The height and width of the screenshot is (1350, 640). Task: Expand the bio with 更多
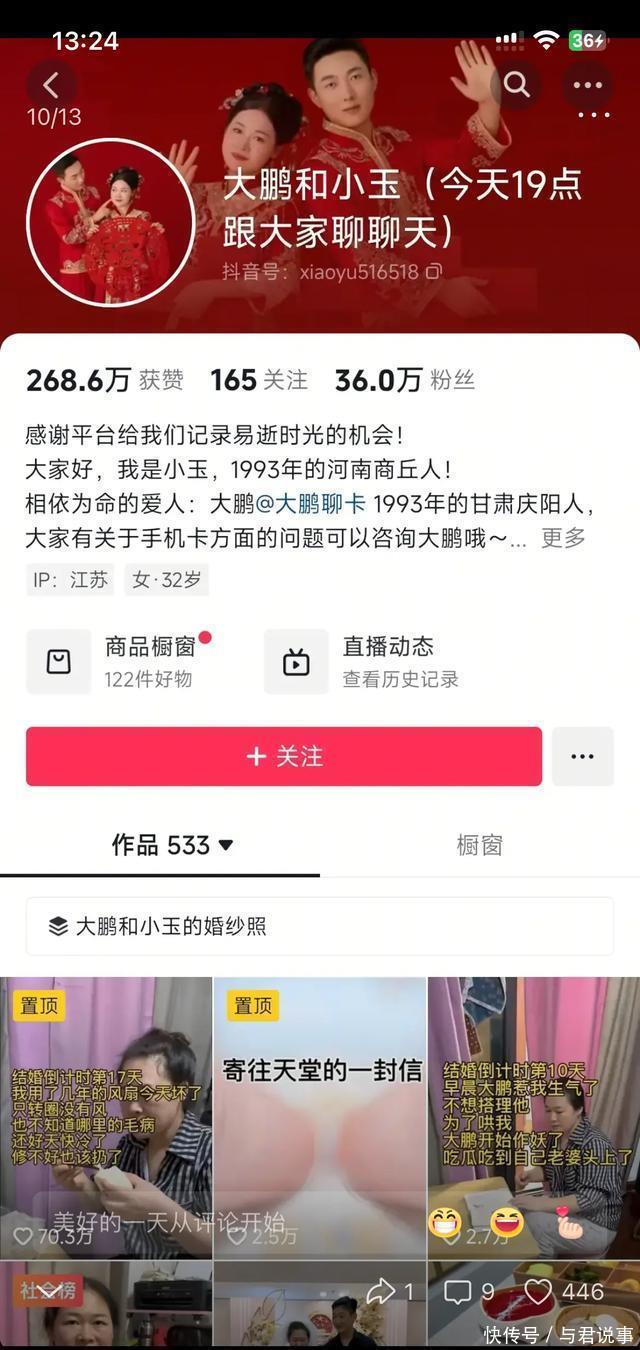pos(562,538)
